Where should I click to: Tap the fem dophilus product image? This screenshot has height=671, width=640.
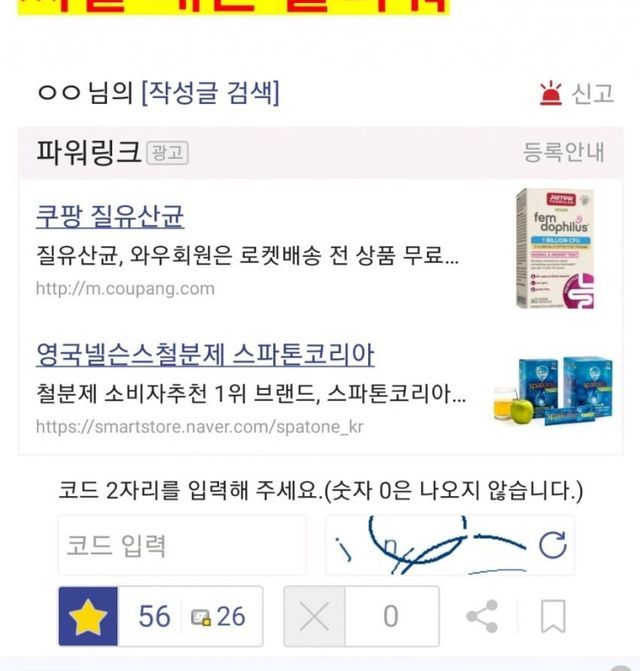[x=554, y=248]
